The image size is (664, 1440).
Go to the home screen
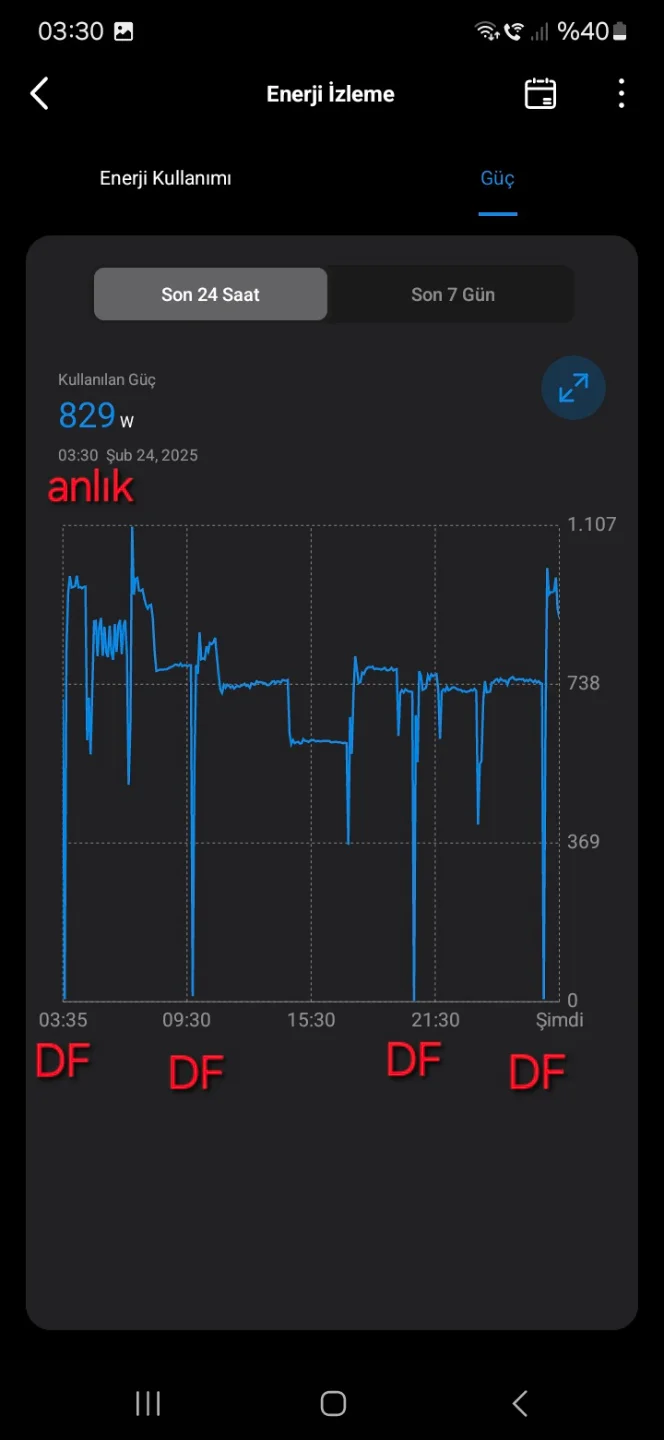333,1403
